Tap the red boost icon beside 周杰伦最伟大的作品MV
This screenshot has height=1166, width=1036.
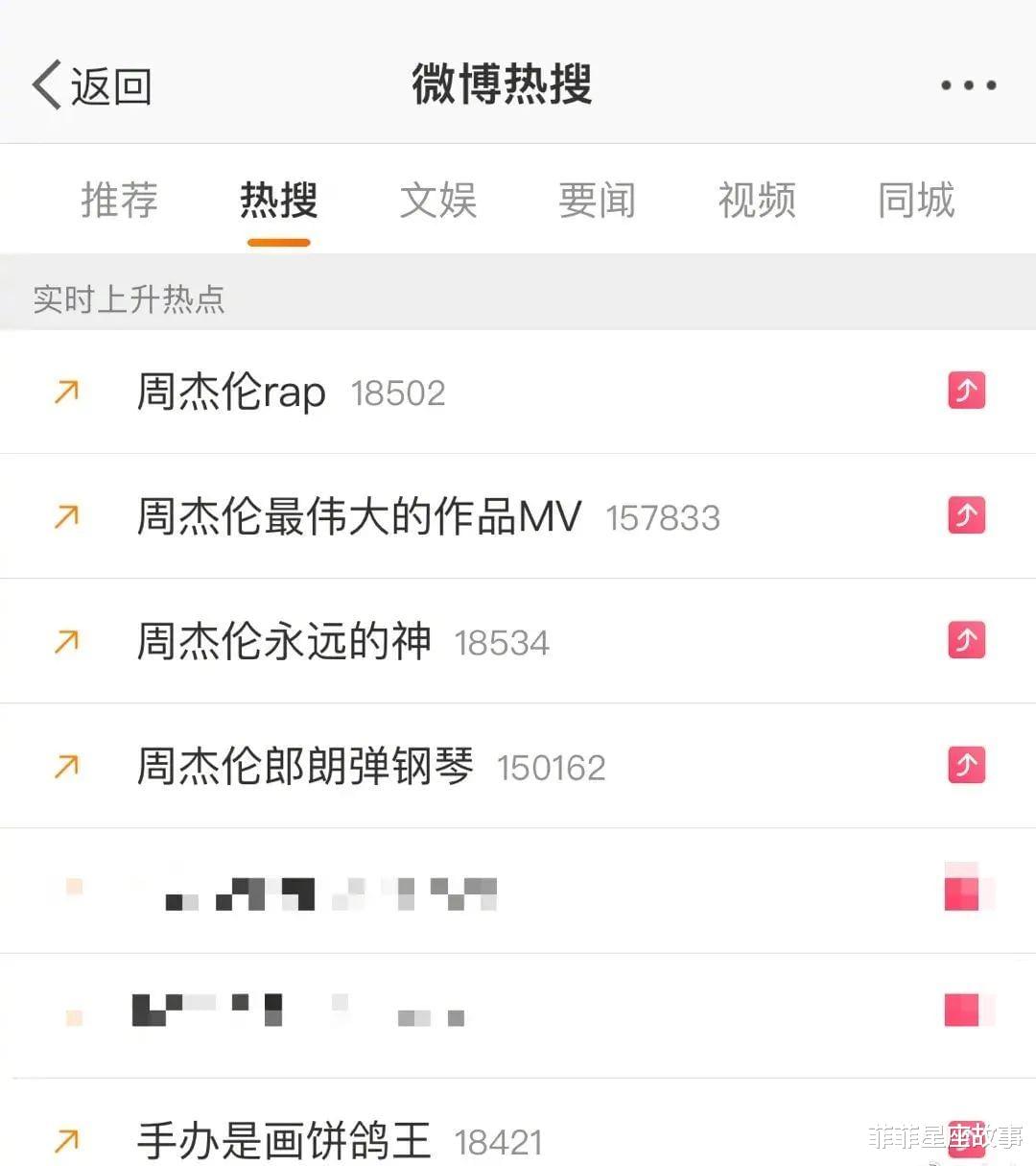966,515
